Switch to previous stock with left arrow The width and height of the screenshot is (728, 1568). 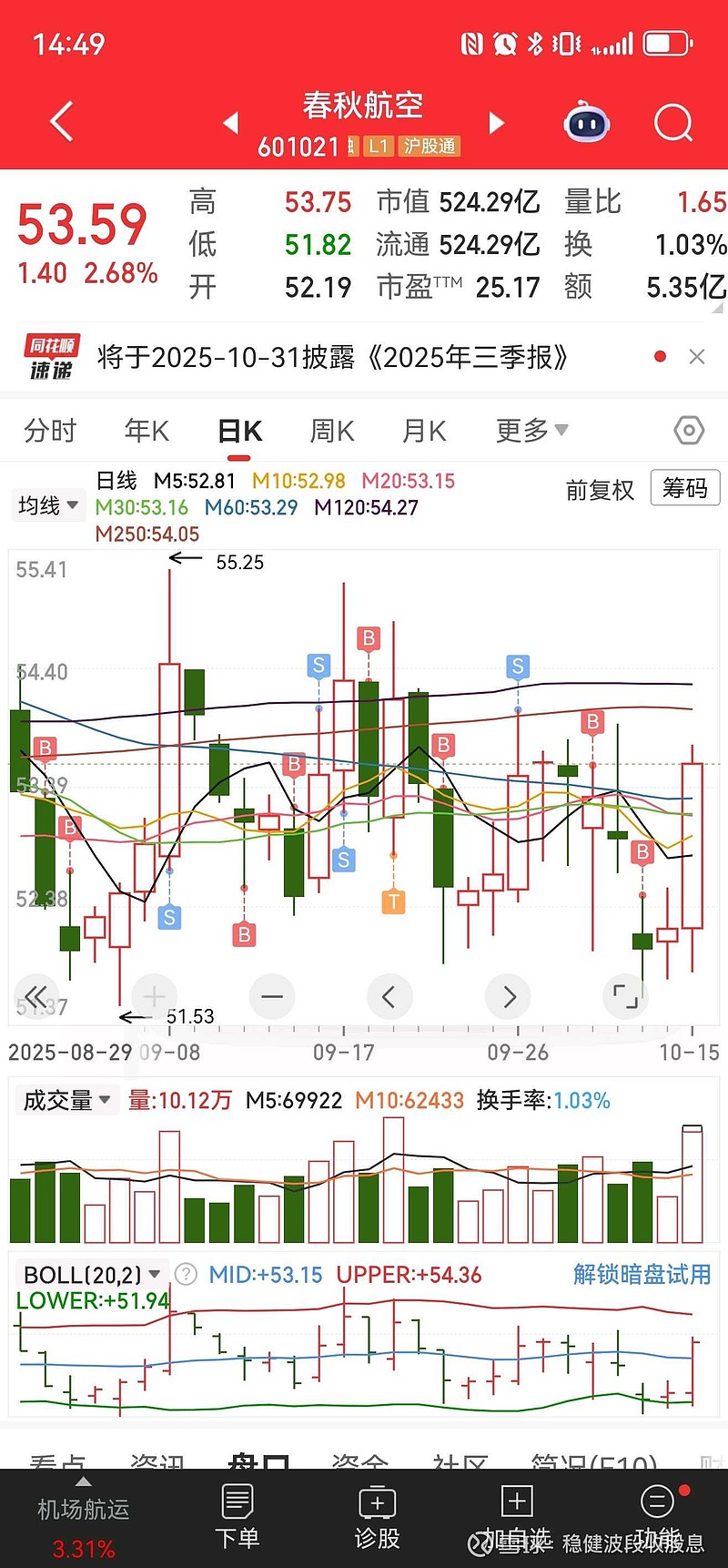click(231, 122)
